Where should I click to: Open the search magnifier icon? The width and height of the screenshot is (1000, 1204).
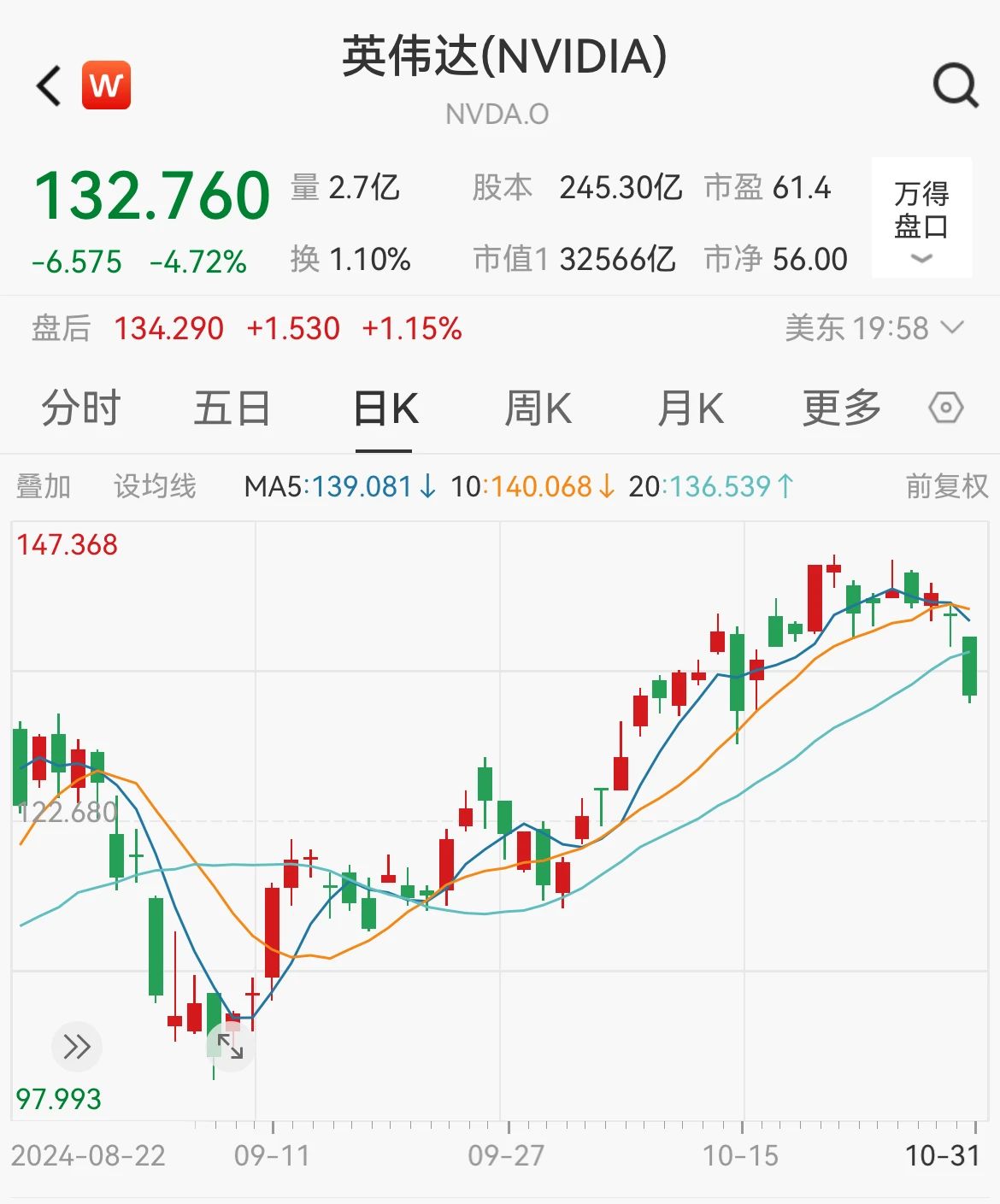[x=954, y=85]
